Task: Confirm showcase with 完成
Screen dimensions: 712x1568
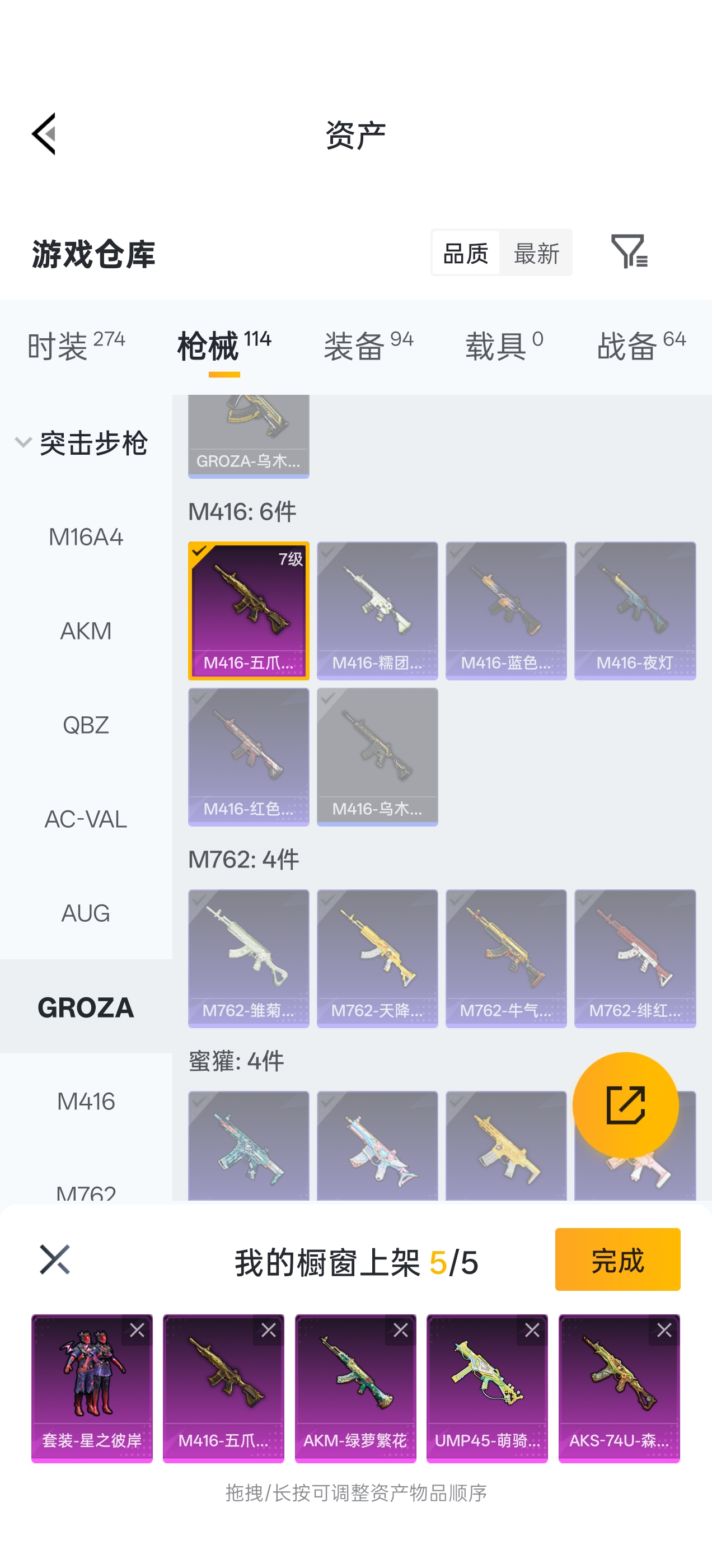Action: point(617,1259)
